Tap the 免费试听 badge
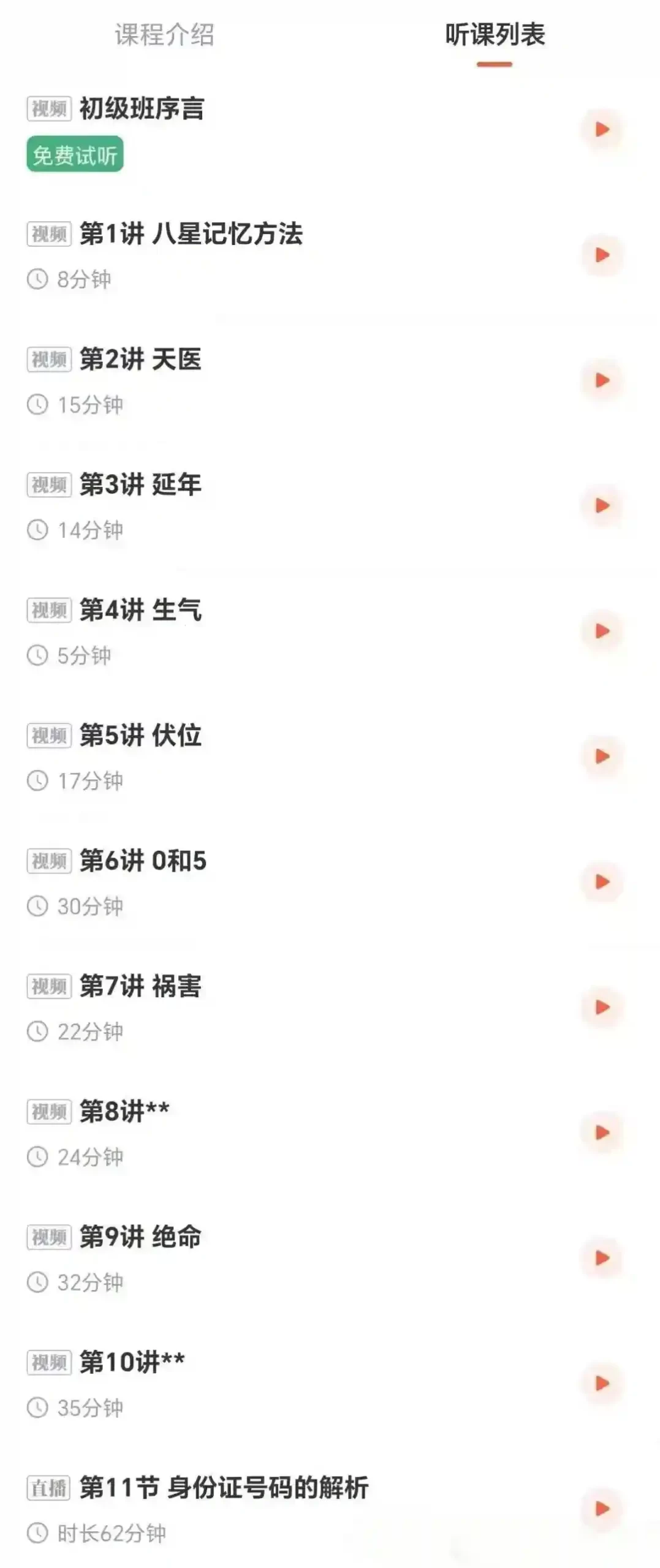Screen dimensions: 660x1568 point(75,154)
